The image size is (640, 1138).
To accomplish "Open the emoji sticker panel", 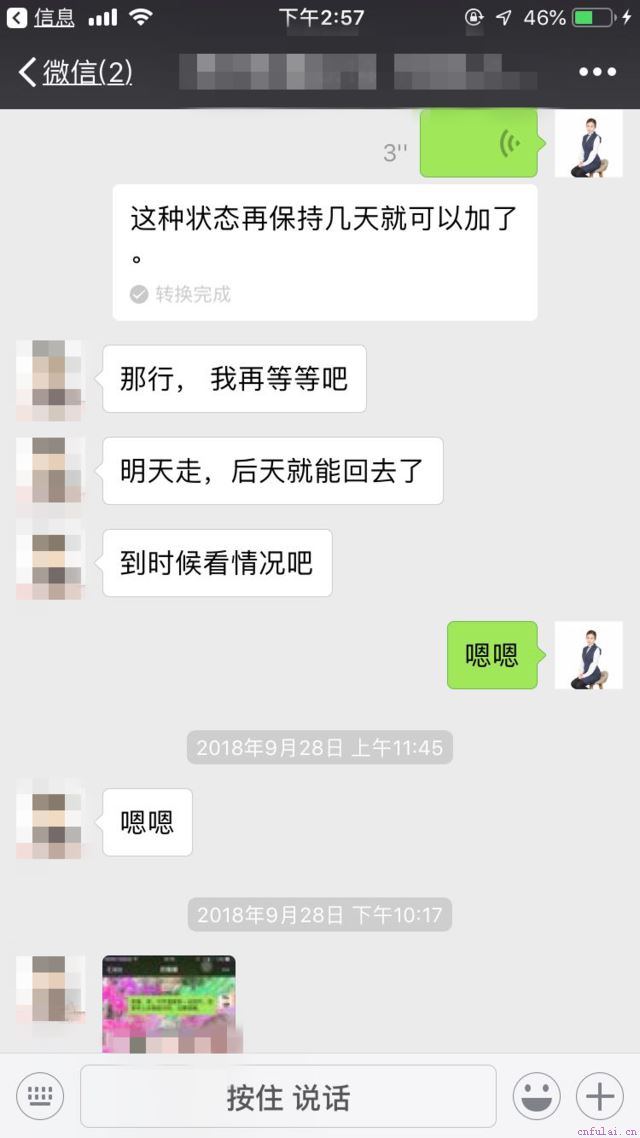I will [536, 1096].
